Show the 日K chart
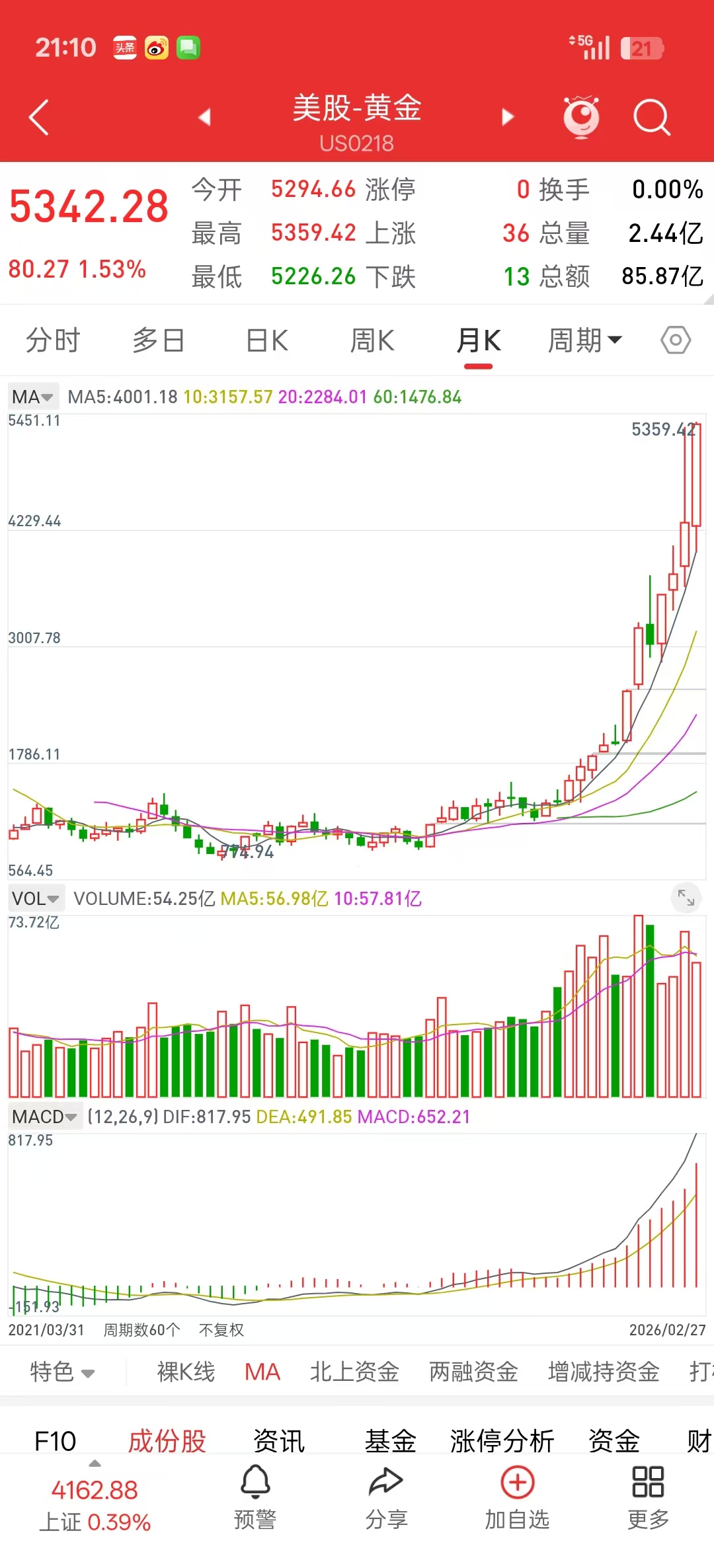 pyautogui.click(x=267, y=341)
